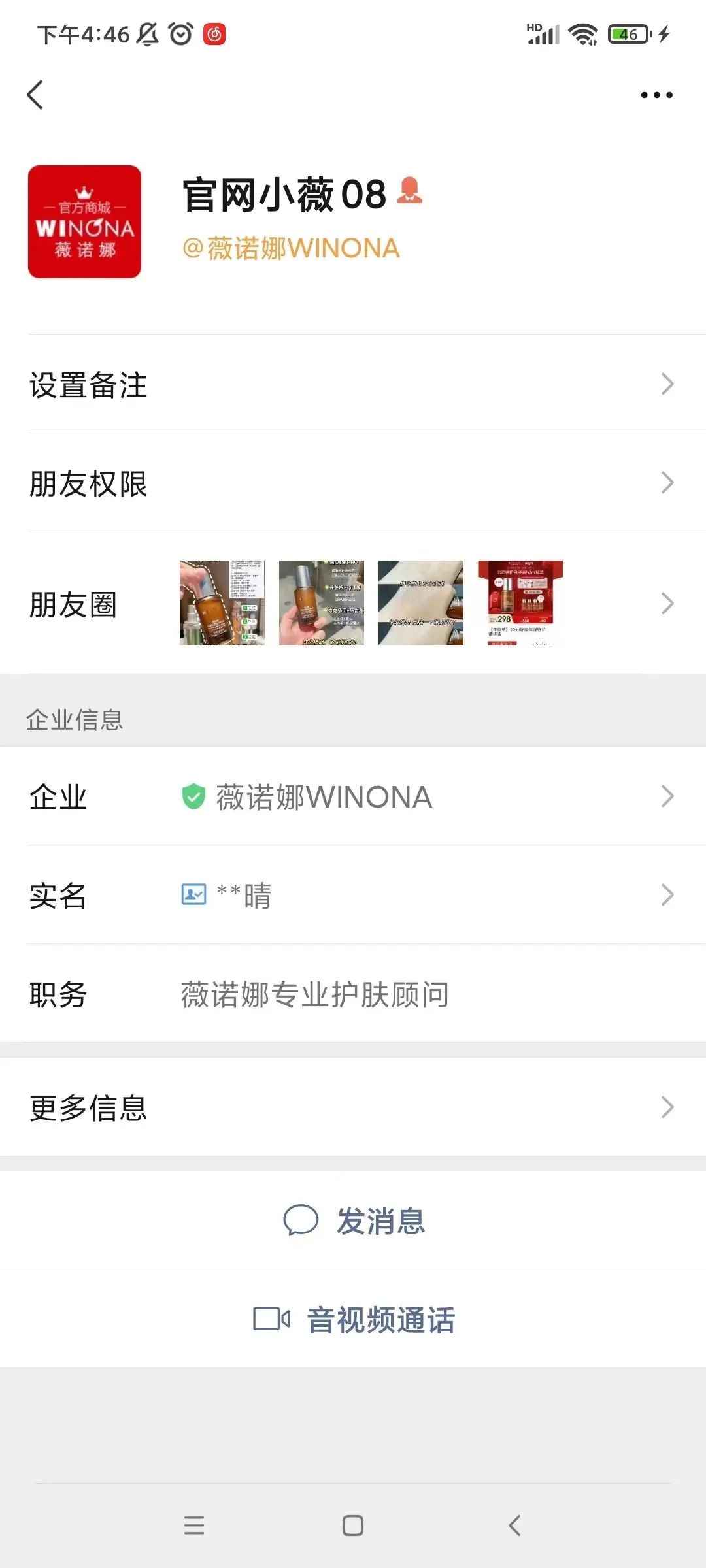Tap the system home button
Image resolution: width=706 pixels, height=1568 pixels.
point(353,1526)
